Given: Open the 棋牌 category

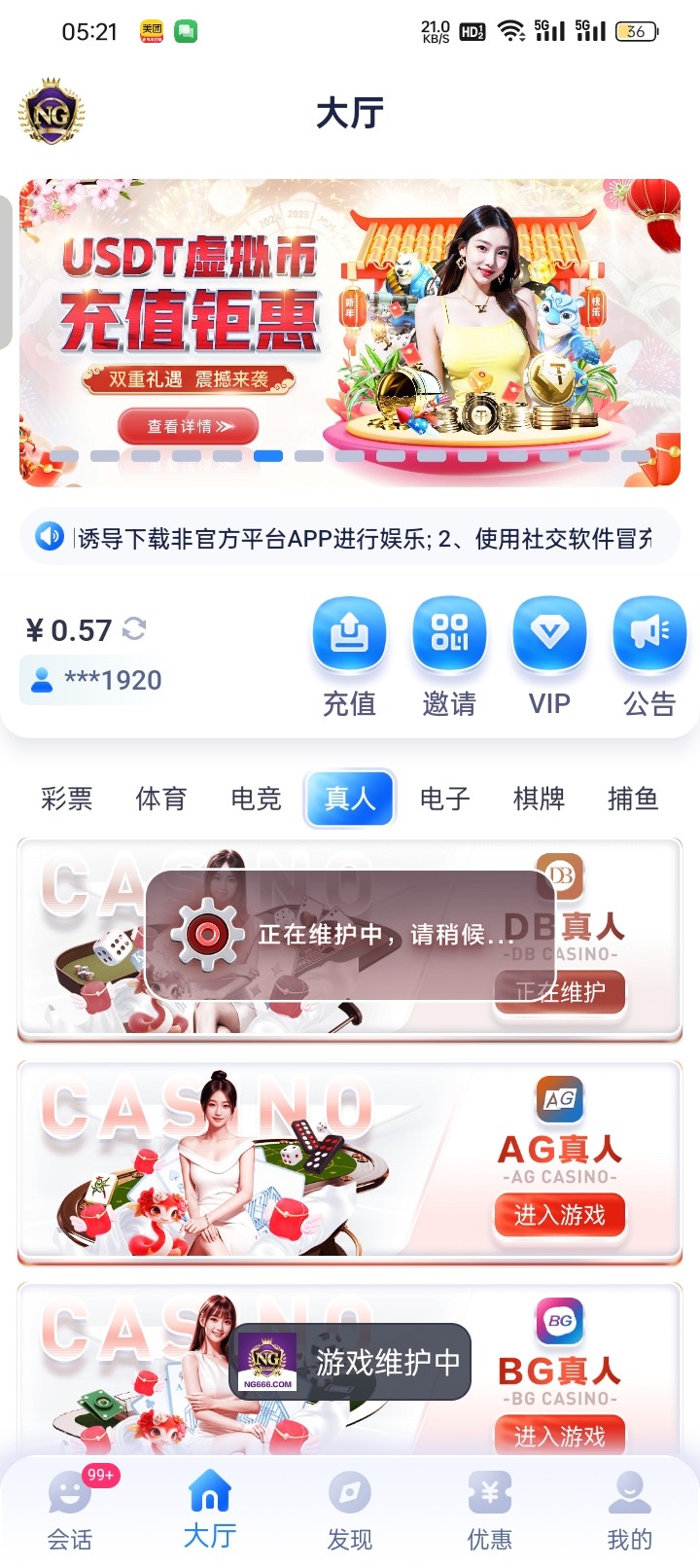Looking at the screenshot, I should (539, 799).
